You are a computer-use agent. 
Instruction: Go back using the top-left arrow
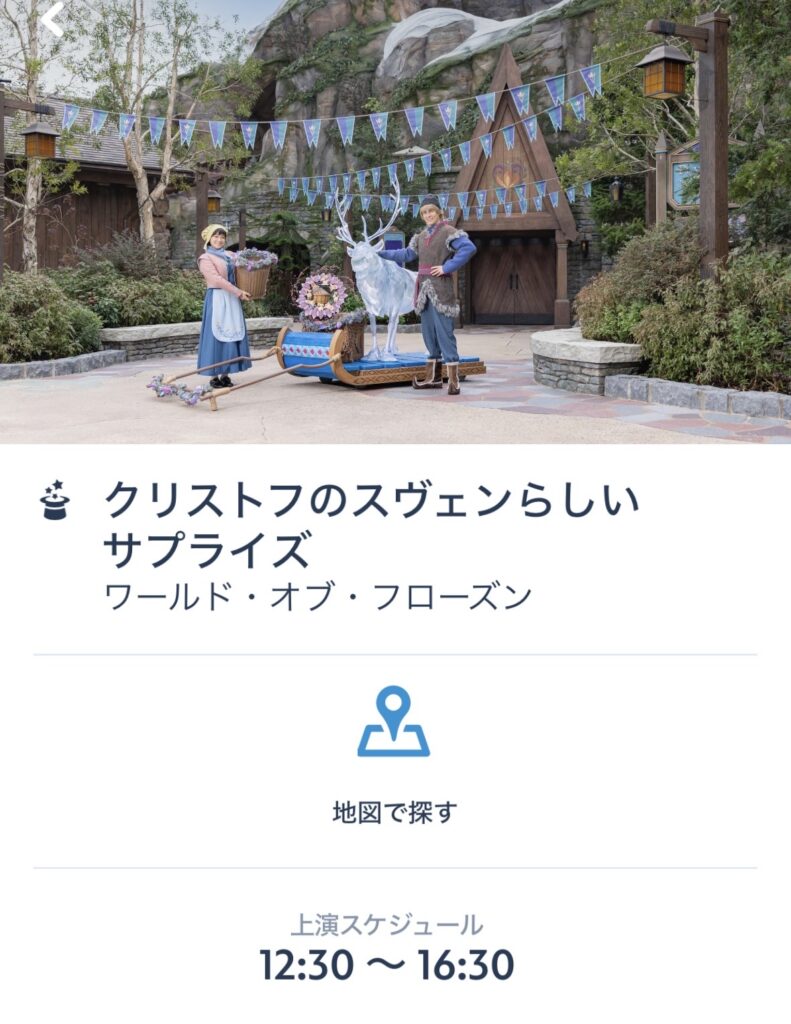(x=52, y=18)
